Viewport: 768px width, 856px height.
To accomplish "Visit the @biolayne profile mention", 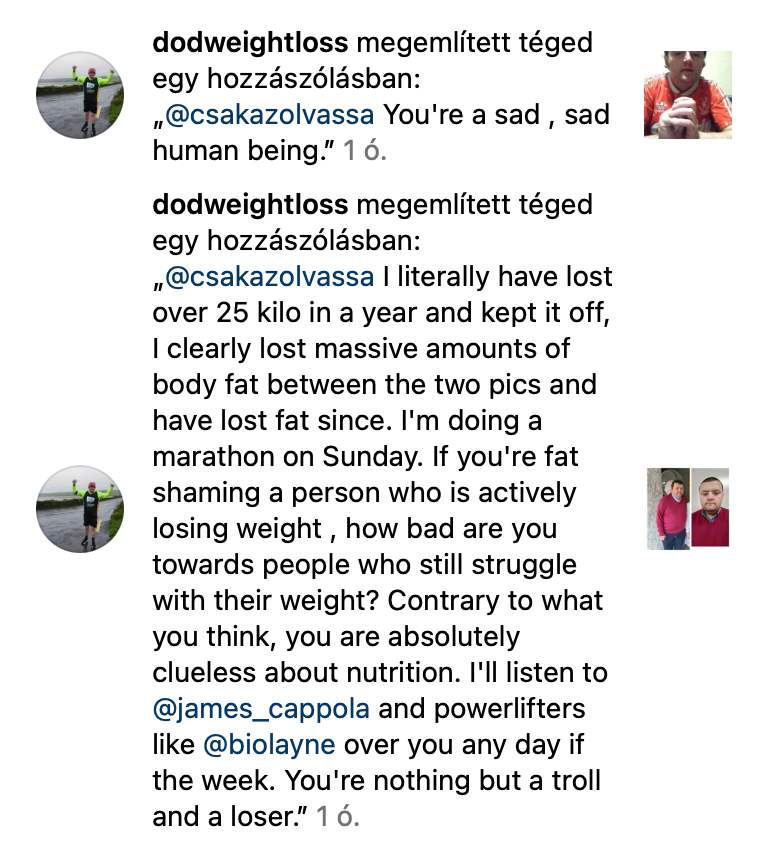I will (269, 745).
